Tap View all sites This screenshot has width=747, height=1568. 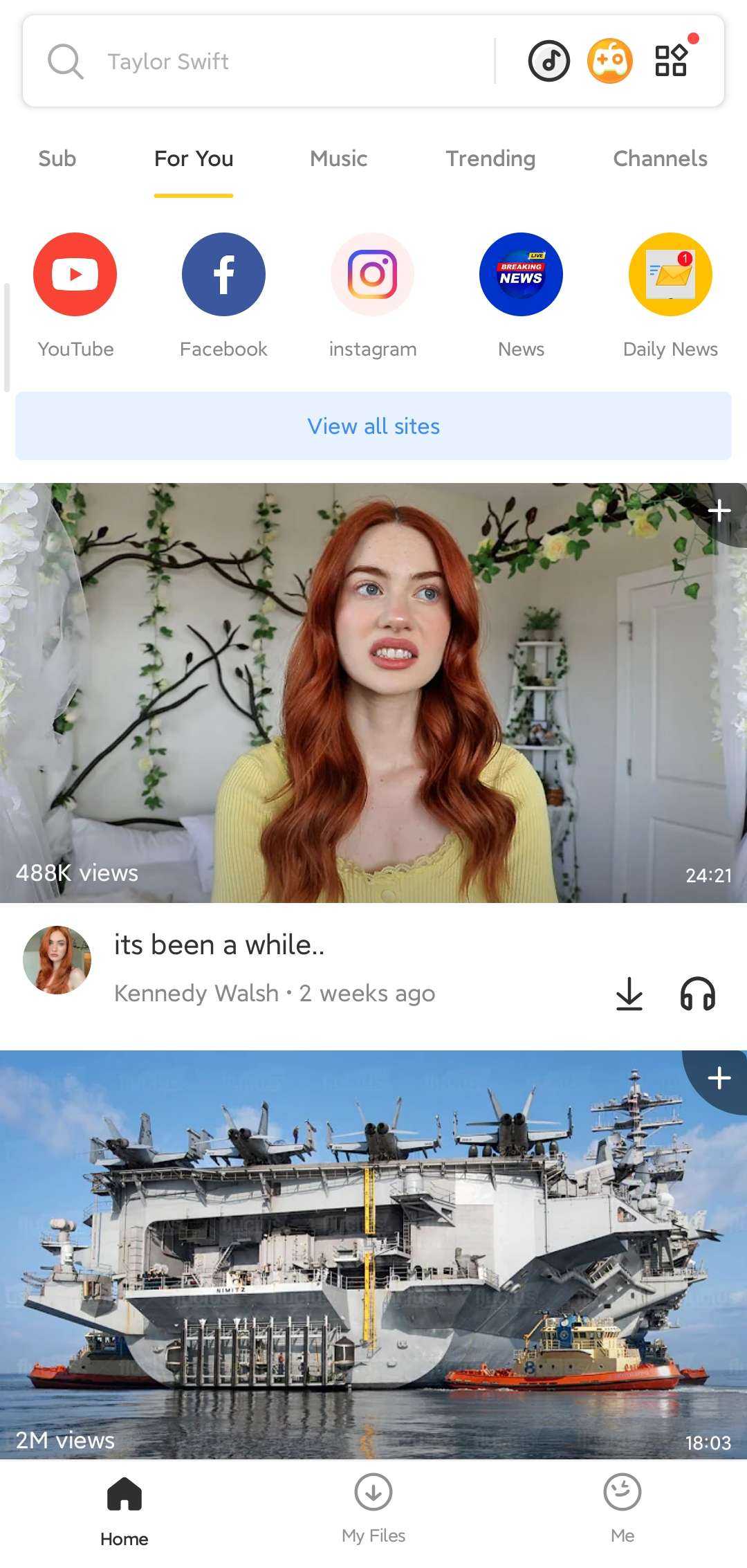tap(373, 426)
